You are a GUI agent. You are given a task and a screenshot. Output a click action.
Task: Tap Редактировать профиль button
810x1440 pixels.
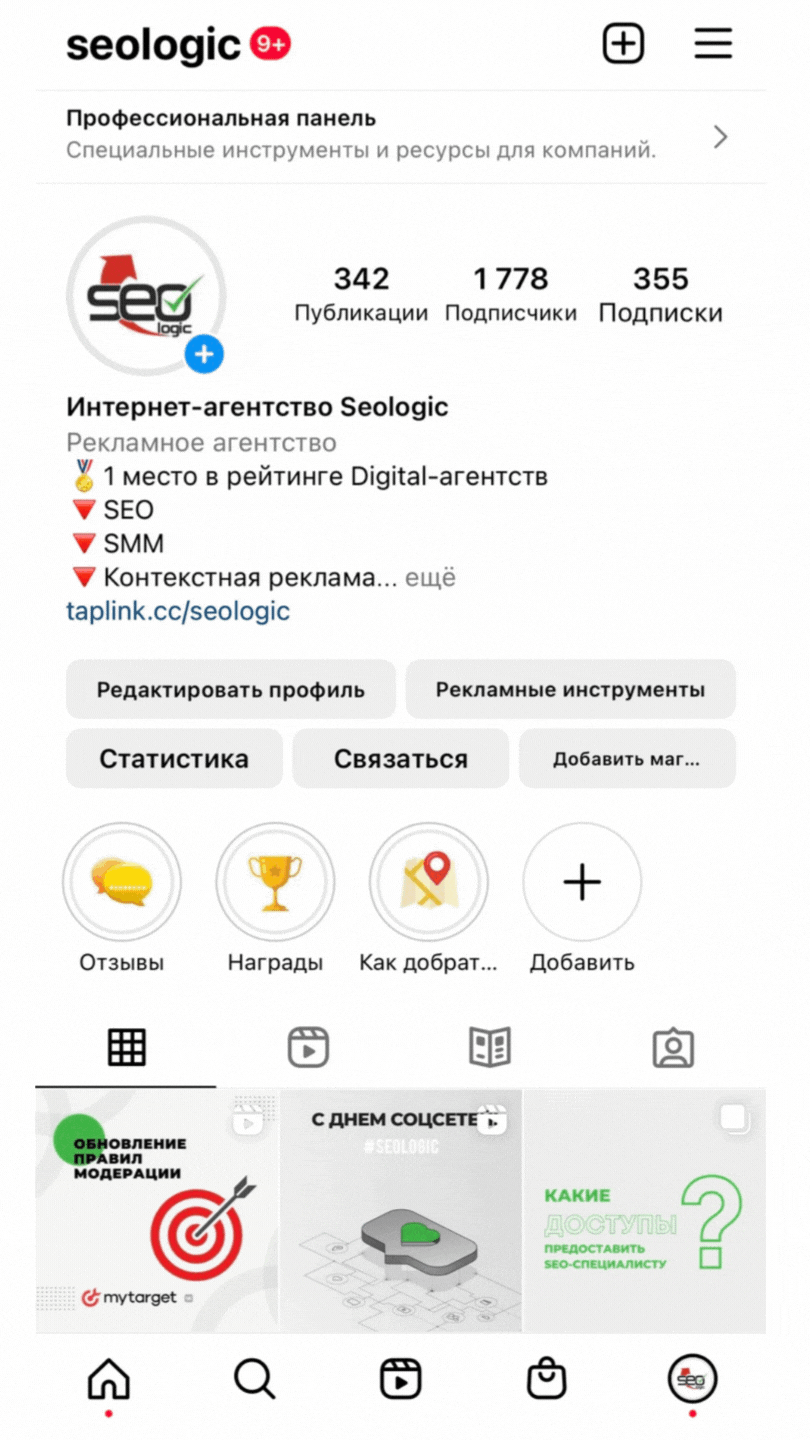pos(231,690)
